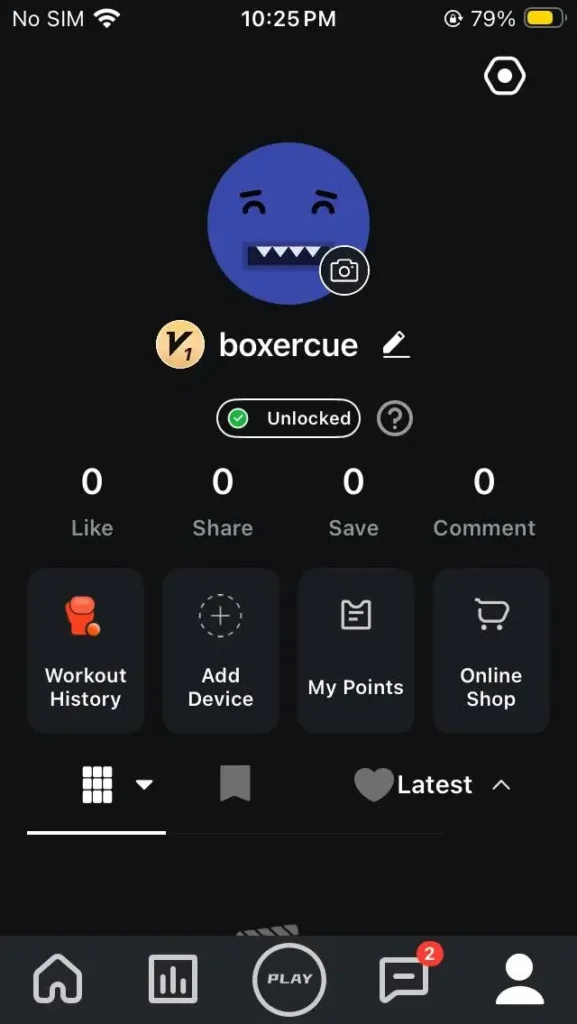This screenshot has width=577, height=1024.
Task: View My Points
Action: coord(356,650)
